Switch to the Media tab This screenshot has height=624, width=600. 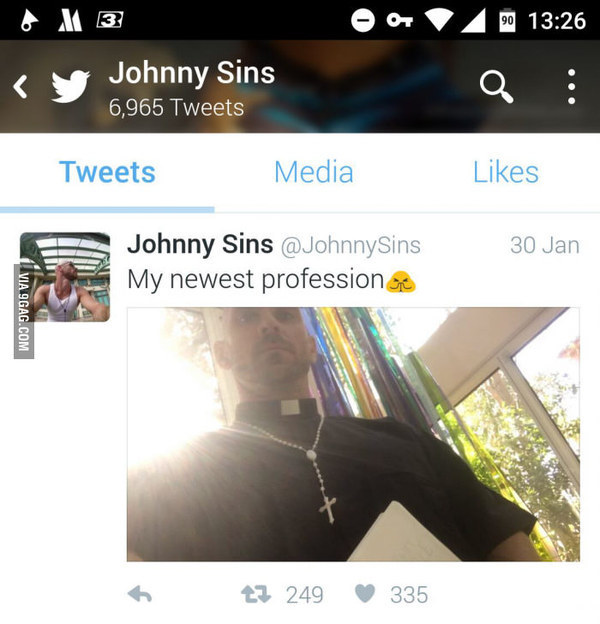click(313, 172)
